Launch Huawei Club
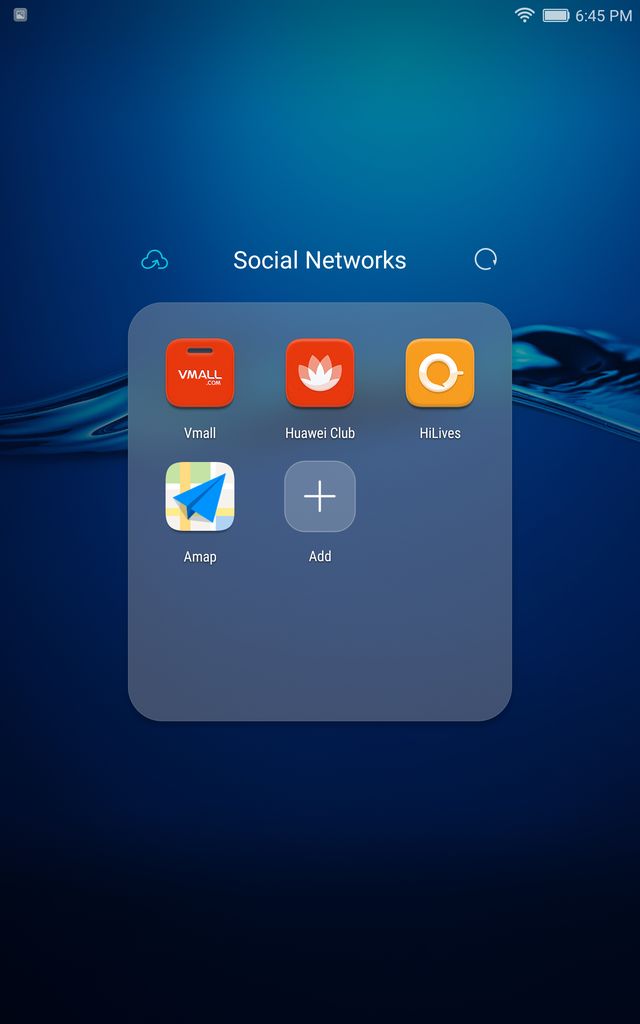Viewport: 640px width, 1024px height. tap(320, 373)
